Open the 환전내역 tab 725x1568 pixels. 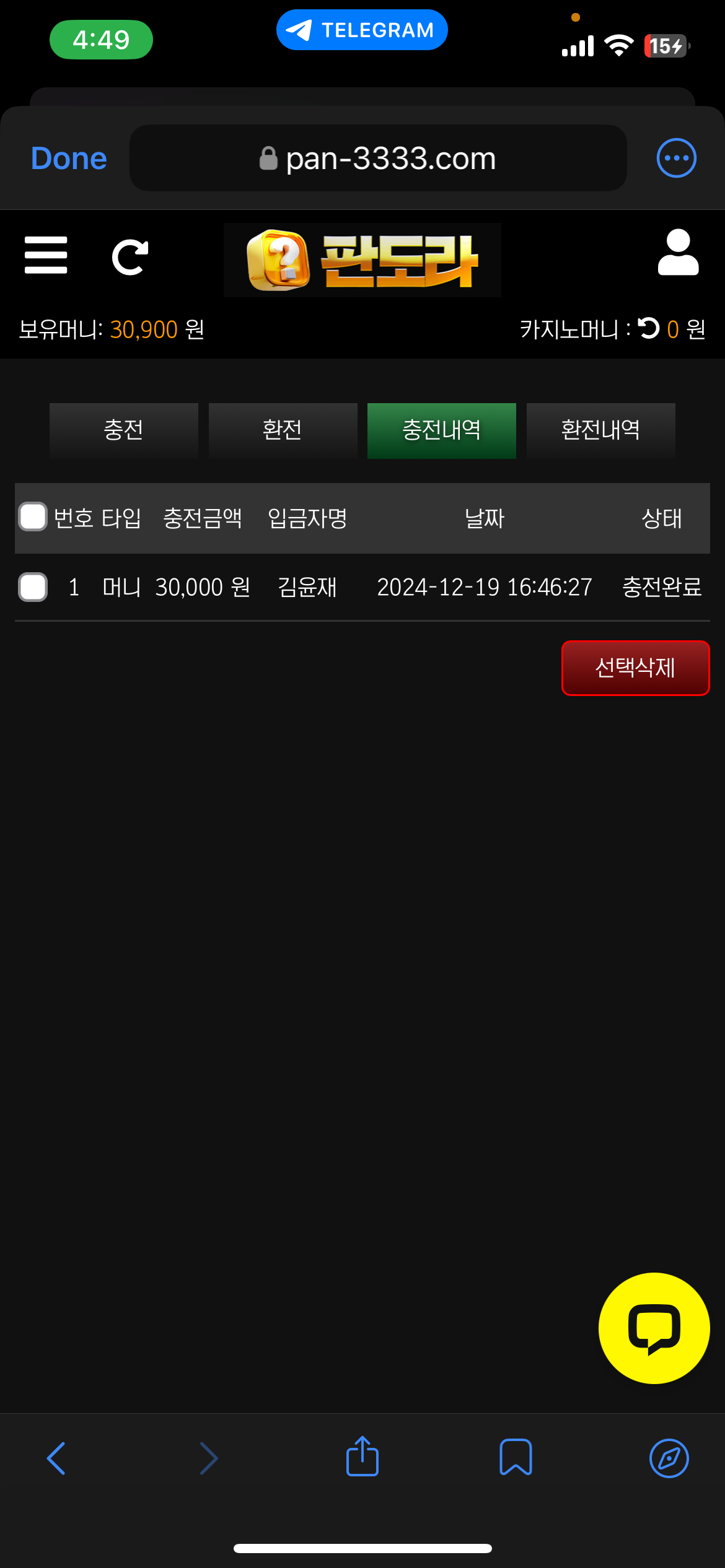[x=600, y=430]
